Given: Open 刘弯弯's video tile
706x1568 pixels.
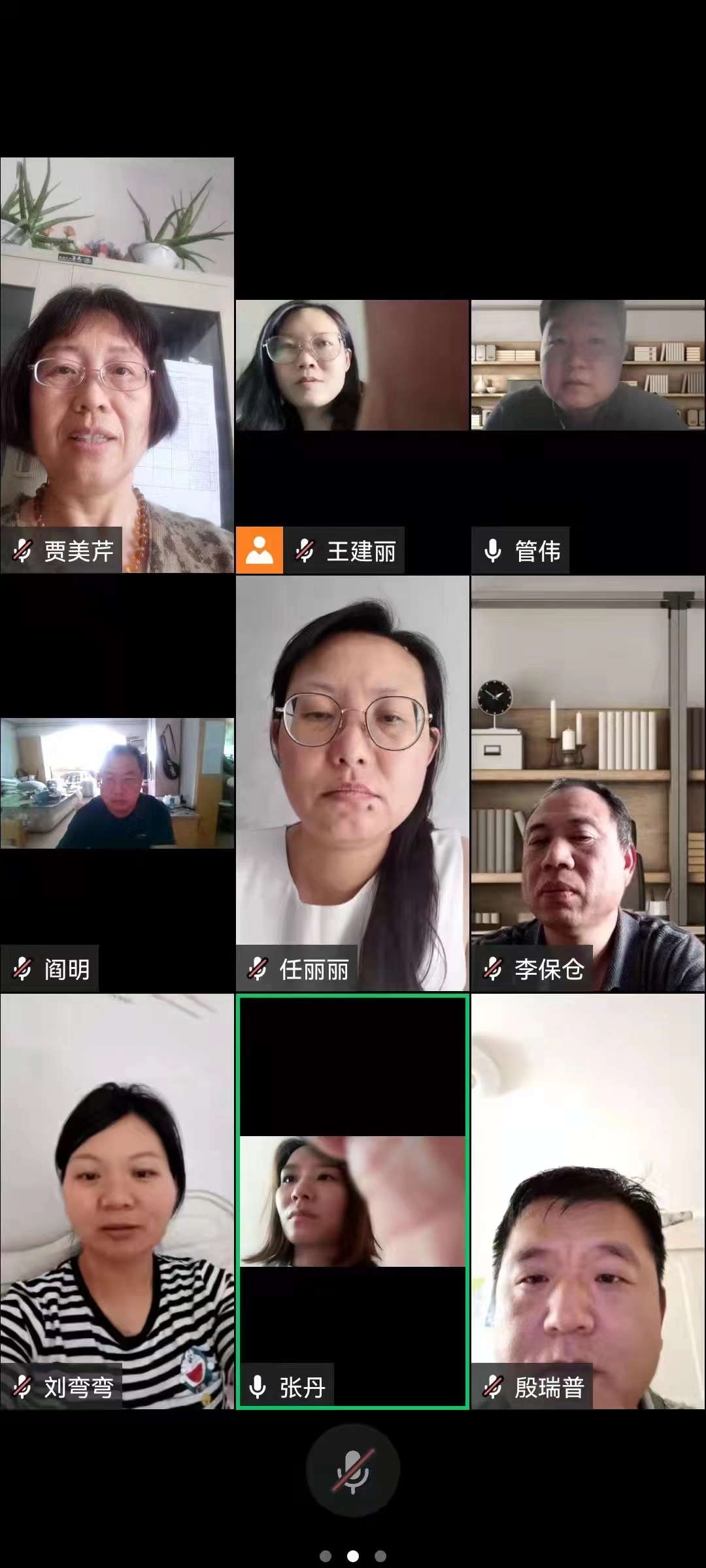Looking at the screenshot, I should tap(117, 1202).
